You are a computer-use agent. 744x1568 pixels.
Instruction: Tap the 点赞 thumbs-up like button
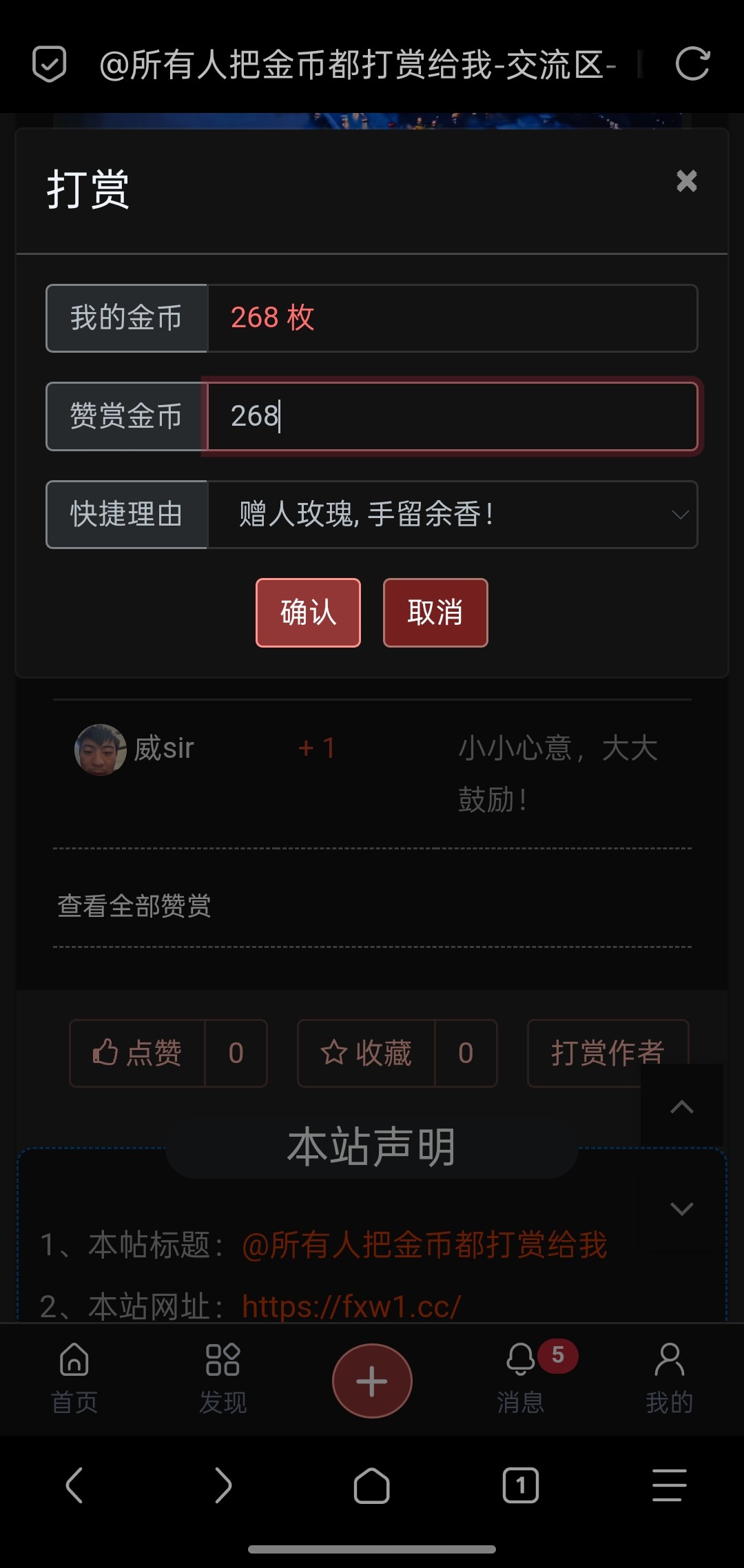tap(138, 1053)
